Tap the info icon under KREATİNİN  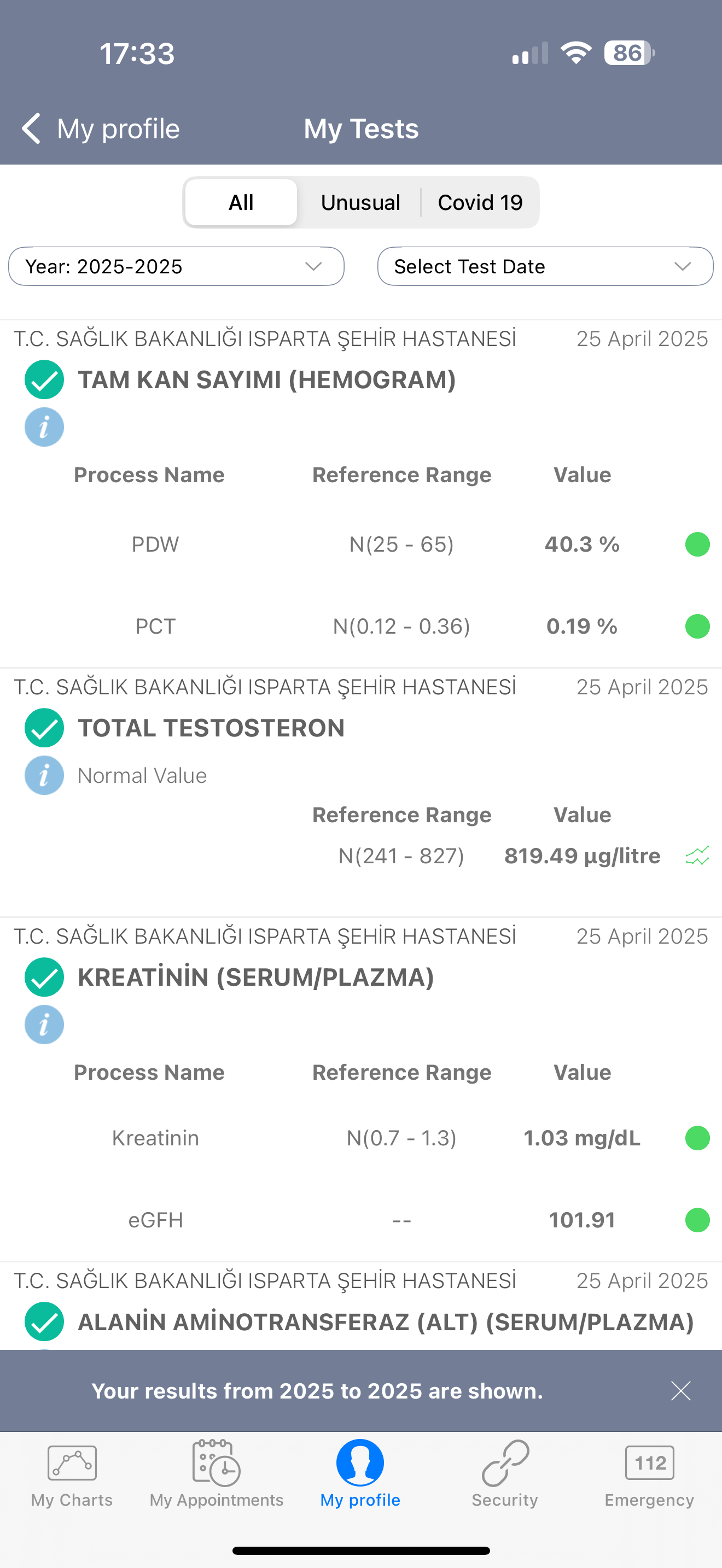click(x=44, y=1025)
